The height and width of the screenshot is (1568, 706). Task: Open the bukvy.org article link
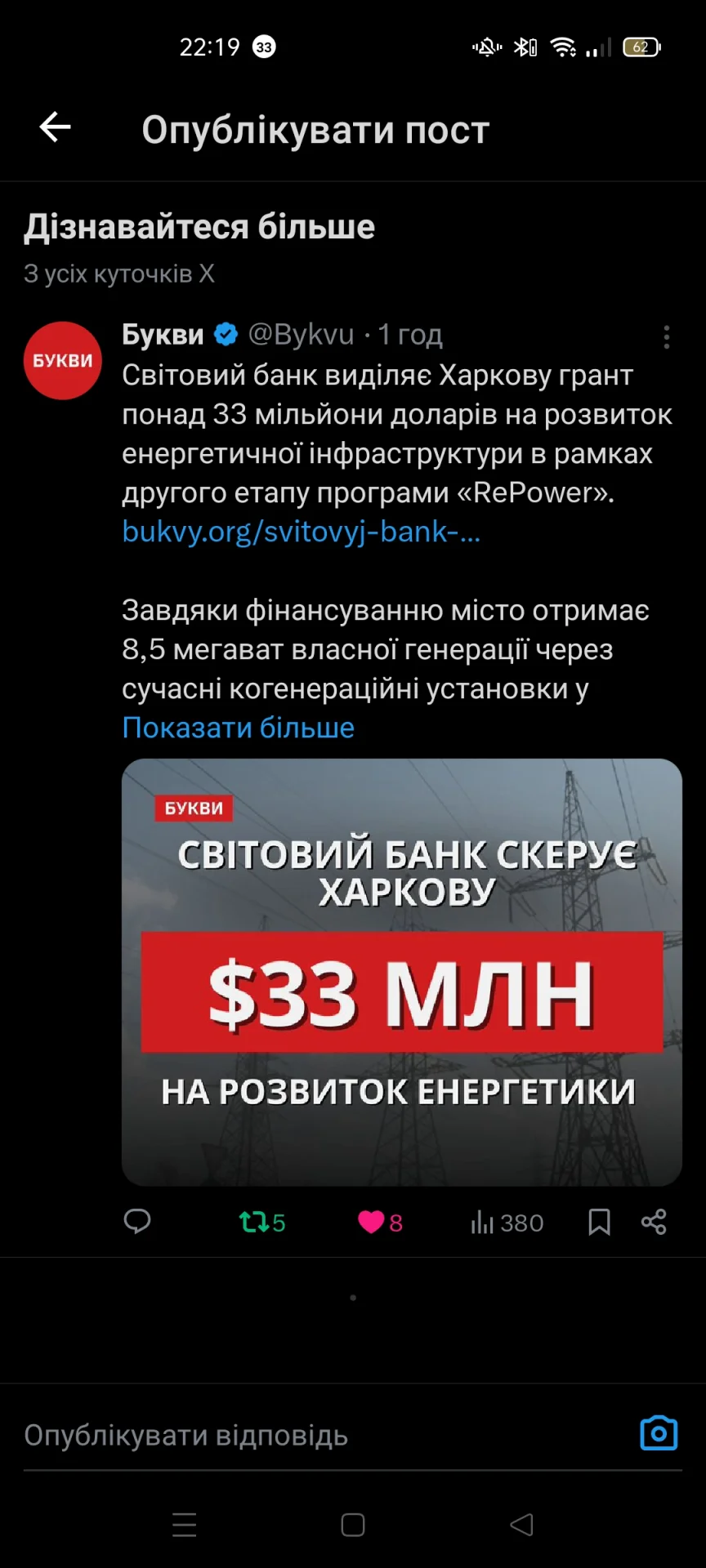pos(301,532)
